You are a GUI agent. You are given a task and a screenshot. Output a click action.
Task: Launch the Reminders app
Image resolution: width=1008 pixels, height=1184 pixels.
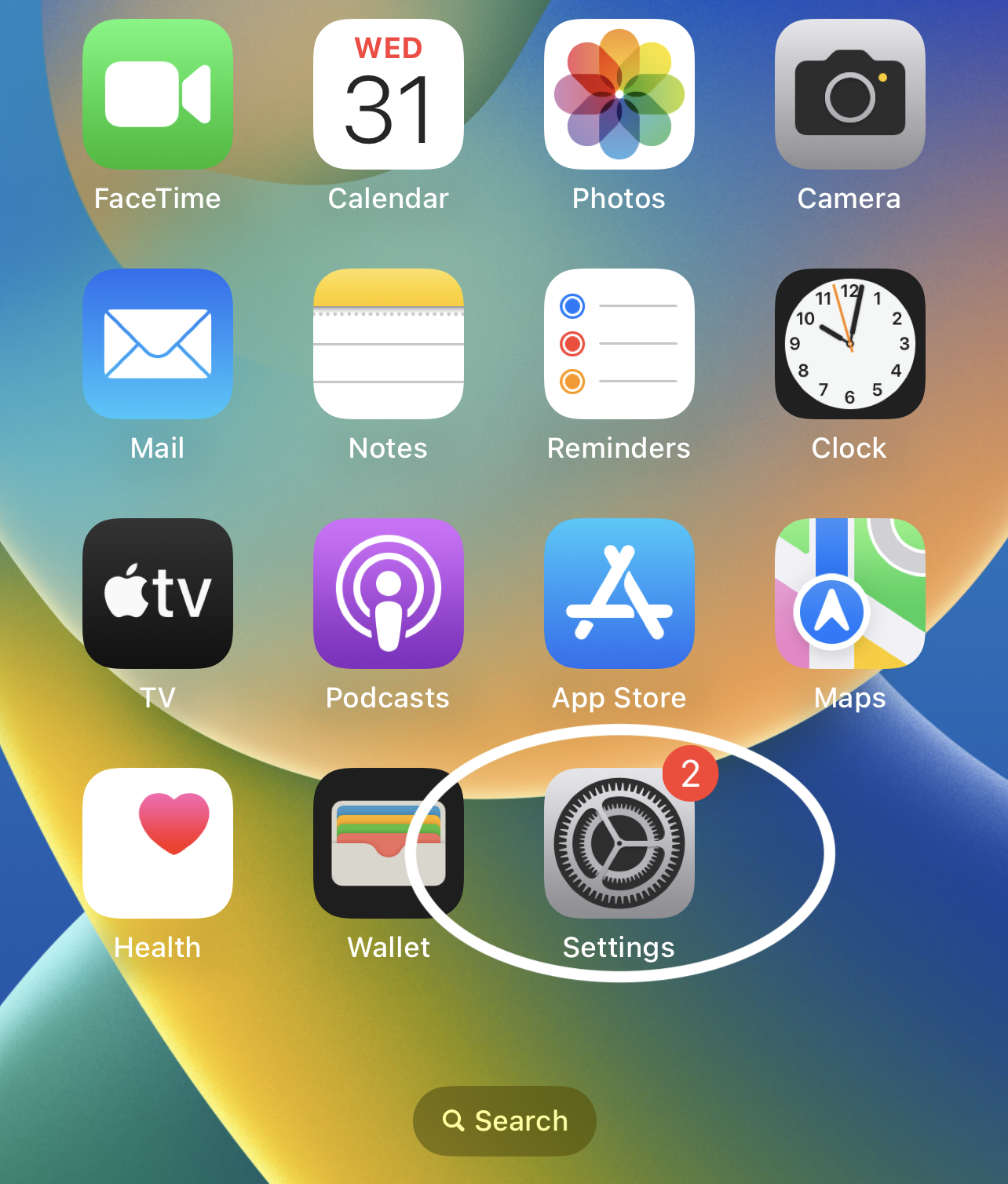619,344
